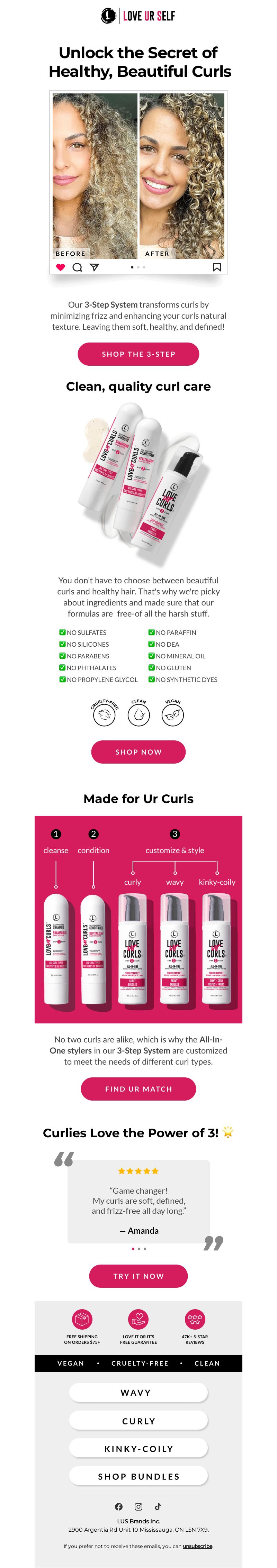Viewport: 277px width, 1568px height.
Task: Open the WAVY category button
Action: (138, 1392)
